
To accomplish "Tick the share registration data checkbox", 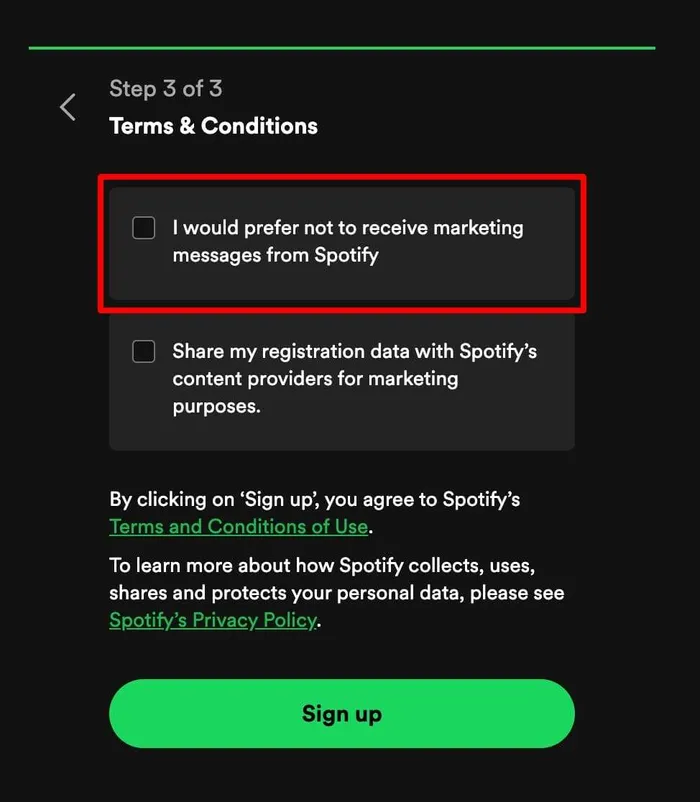I will [x=144, y=352].
